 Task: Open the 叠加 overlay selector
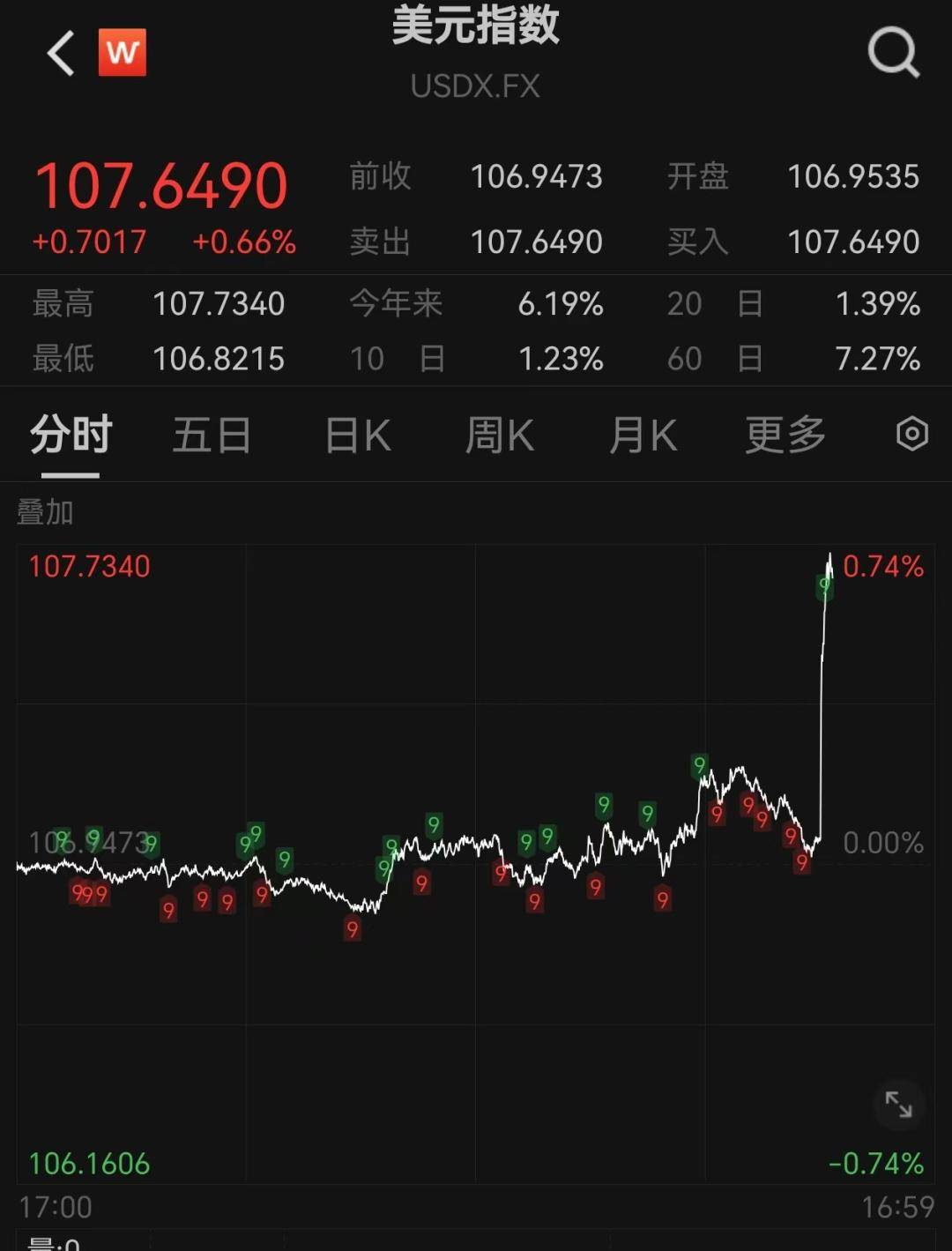point(46,511)
